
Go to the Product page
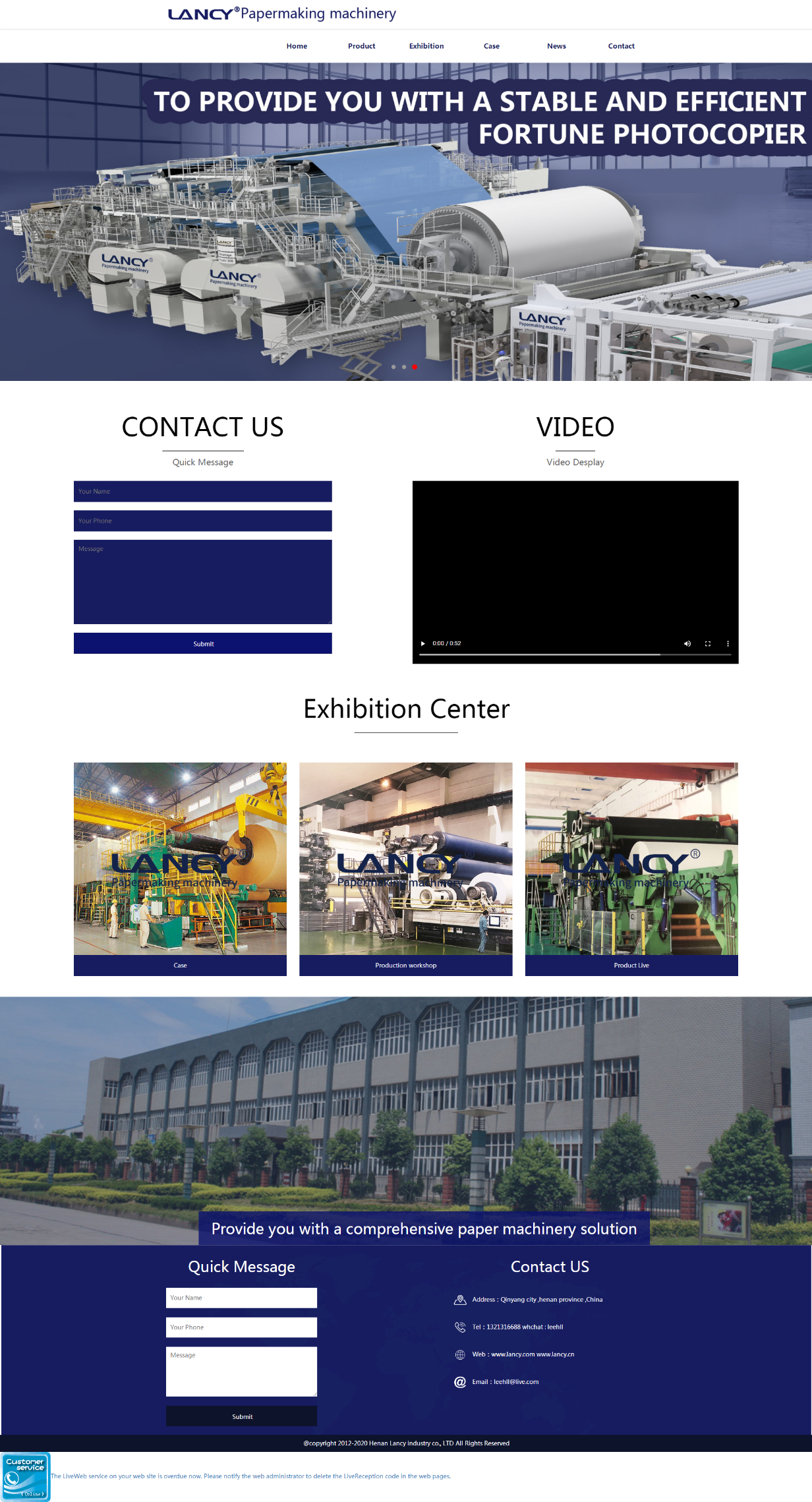click(361, 46)
